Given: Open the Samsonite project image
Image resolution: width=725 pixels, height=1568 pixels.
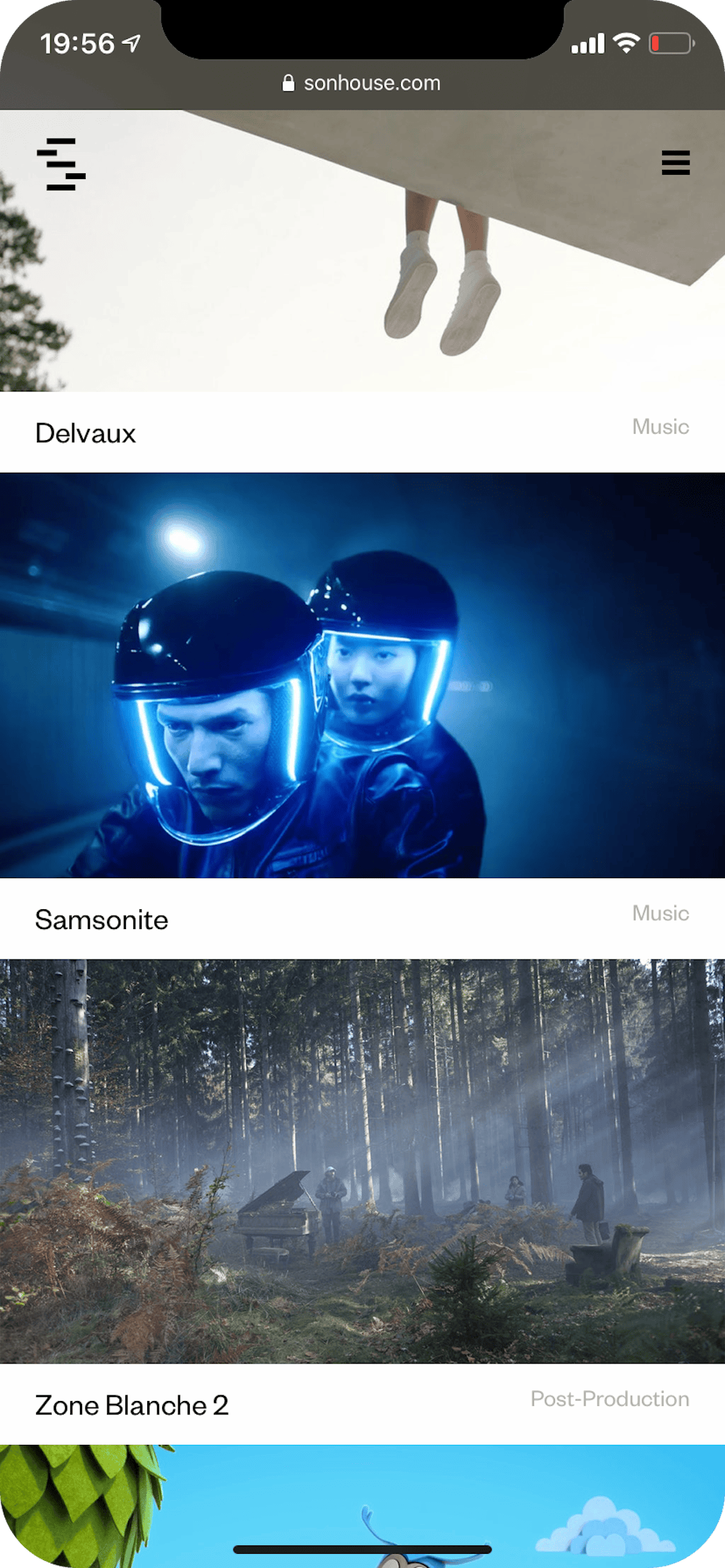Looking at the screenshot, I should (x=362, y=675).
